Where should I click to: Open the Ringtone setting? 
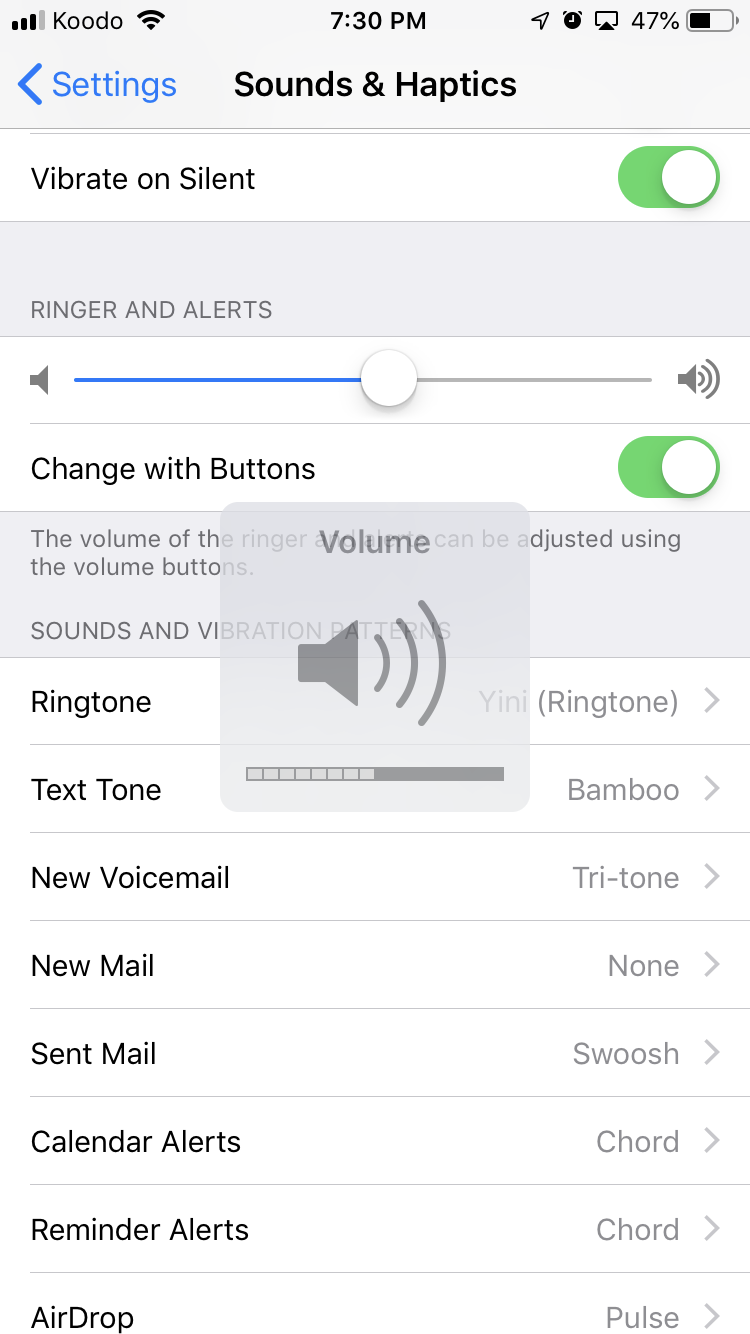375,702
